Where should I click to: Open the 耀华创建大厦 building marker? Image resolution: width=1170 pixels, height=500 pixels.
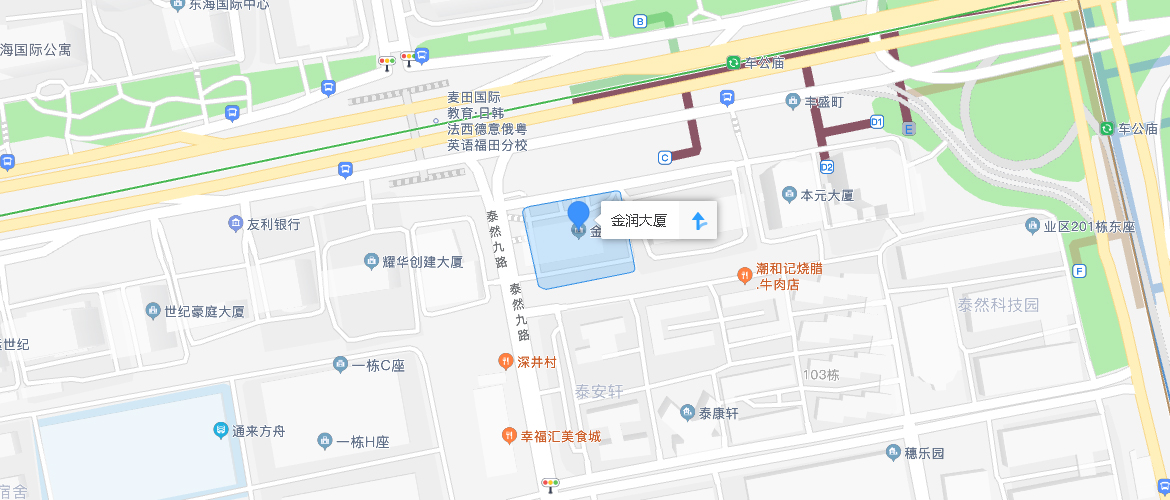click(x=371, y=262)
